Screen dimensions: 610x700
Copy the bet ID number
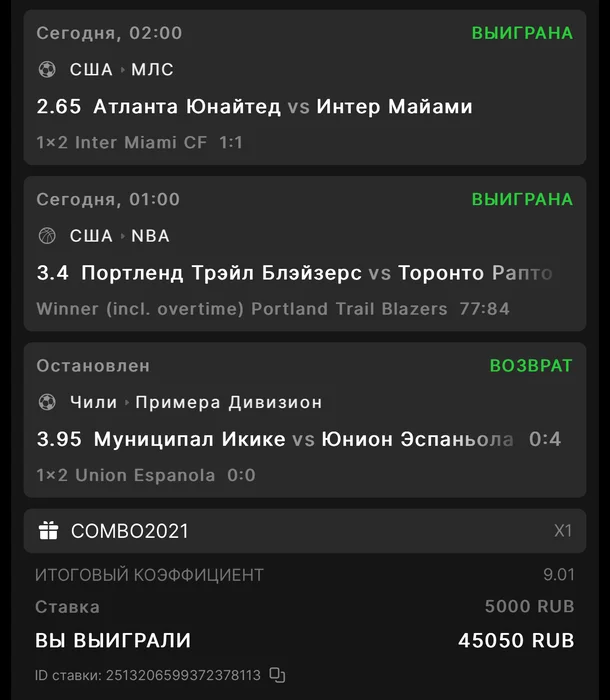tap(278, 675)
